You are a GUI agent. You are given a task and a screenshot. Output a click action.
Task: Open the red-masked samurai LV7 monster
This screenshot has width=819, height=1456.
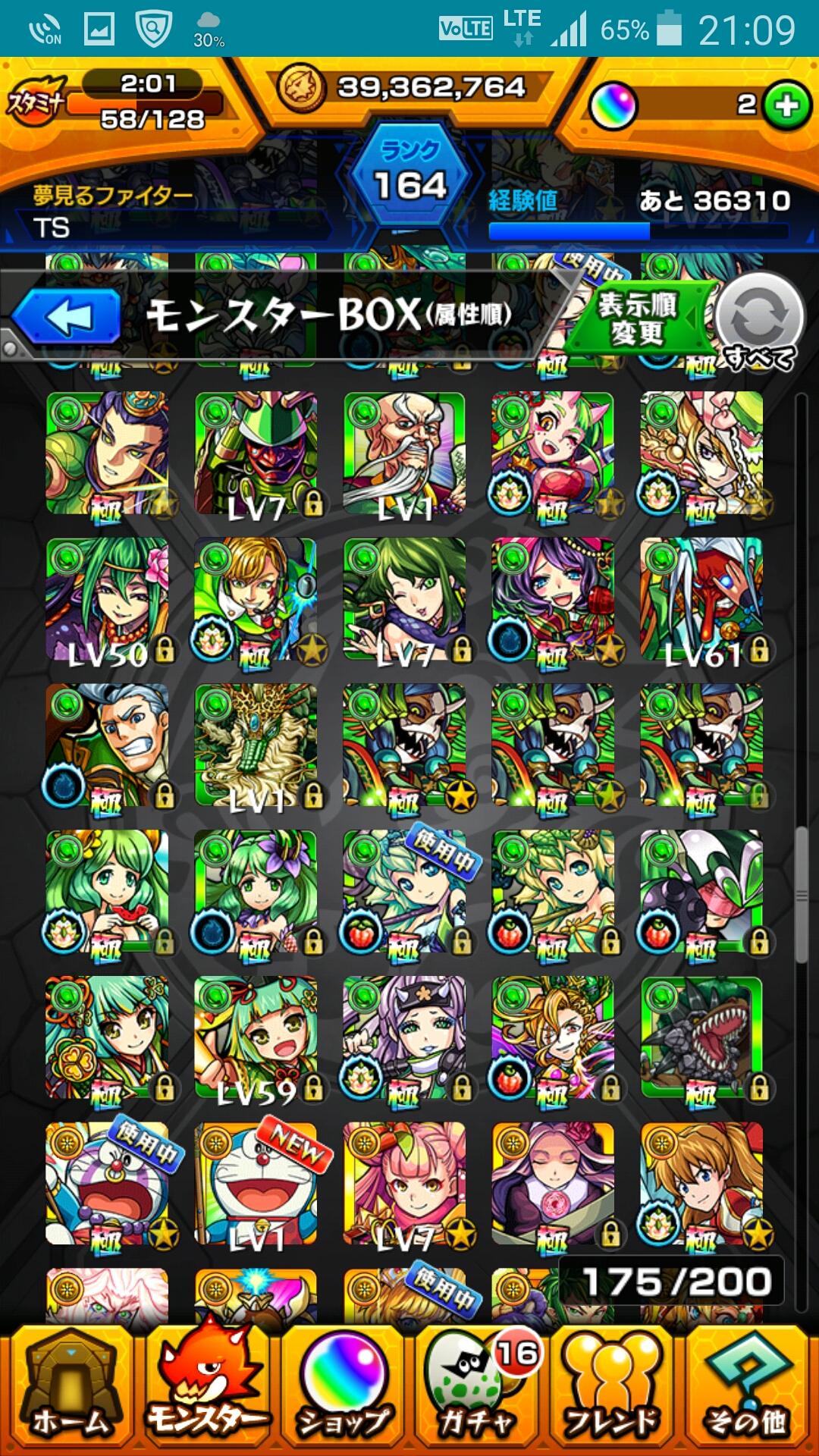(256, 453)
